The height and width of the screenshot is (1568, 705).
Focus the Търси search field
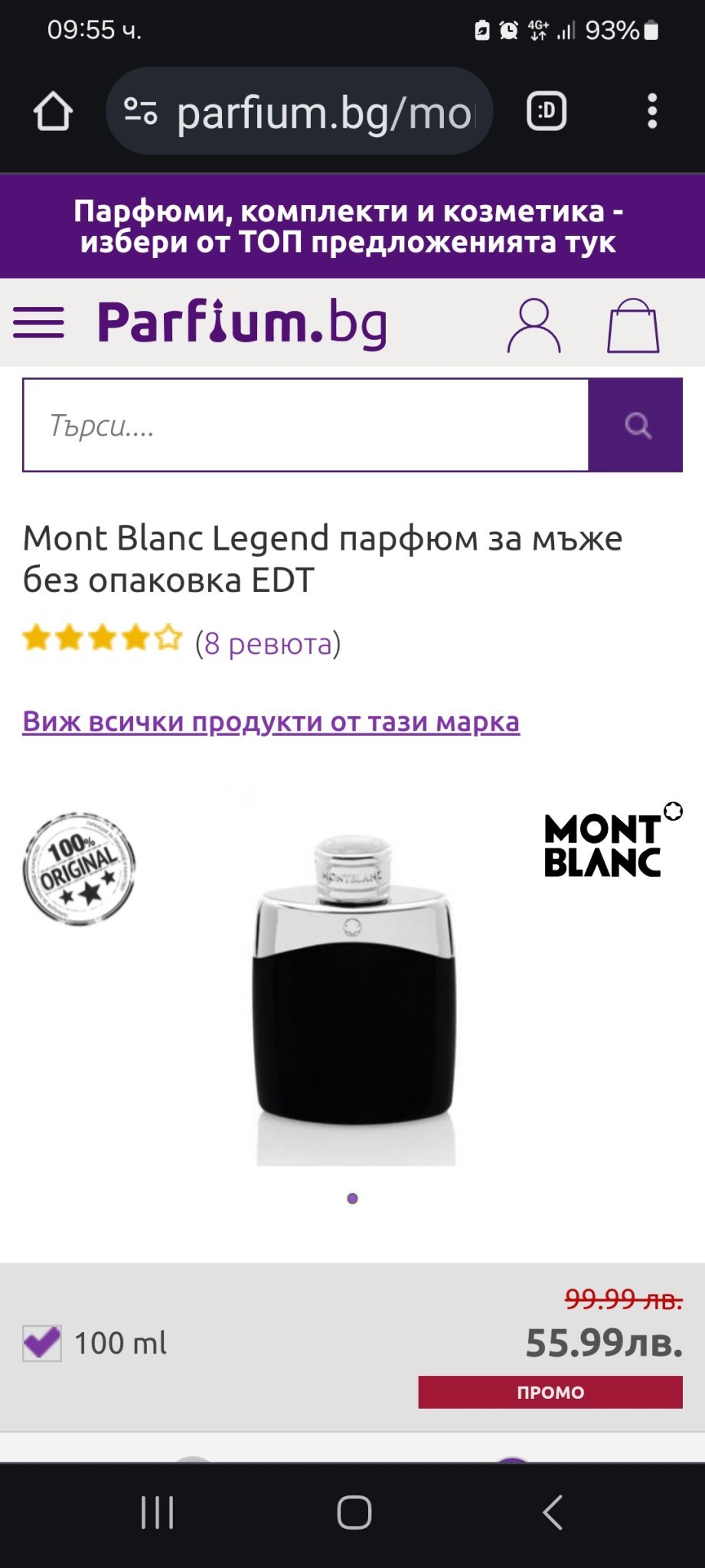[x=305, y=425]
